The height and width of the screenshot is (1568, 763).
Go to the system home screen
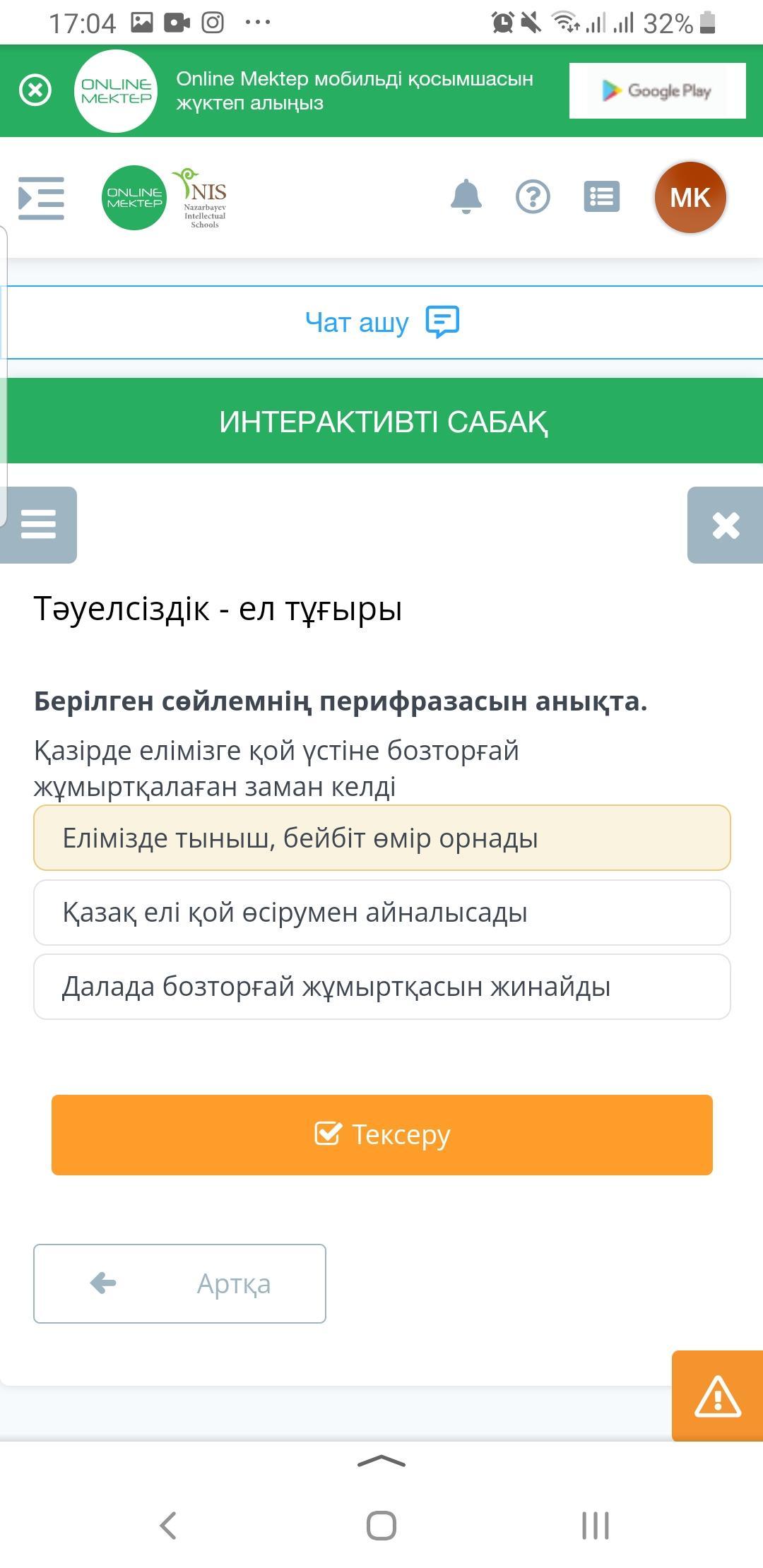tap(381, 1525)
